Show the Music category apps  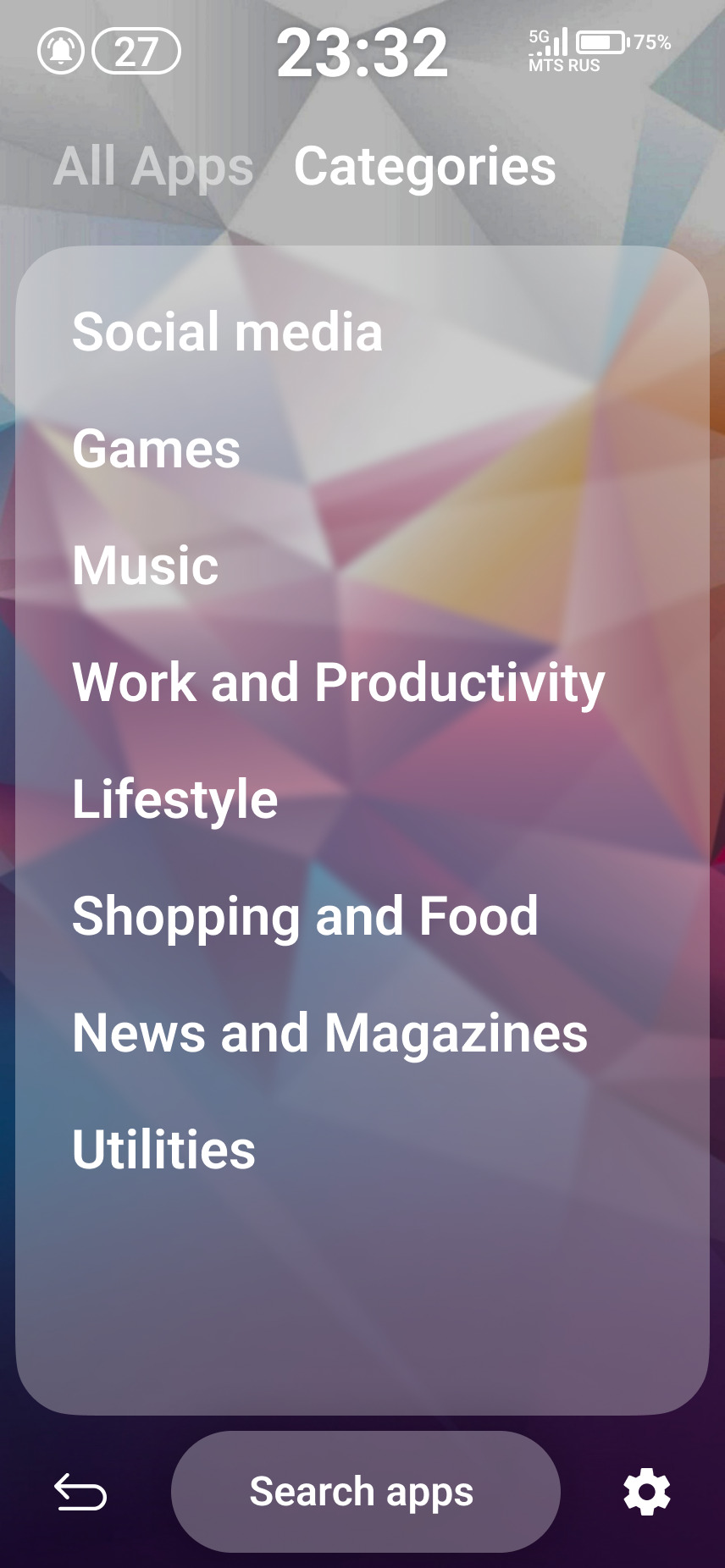click(146, 565)
